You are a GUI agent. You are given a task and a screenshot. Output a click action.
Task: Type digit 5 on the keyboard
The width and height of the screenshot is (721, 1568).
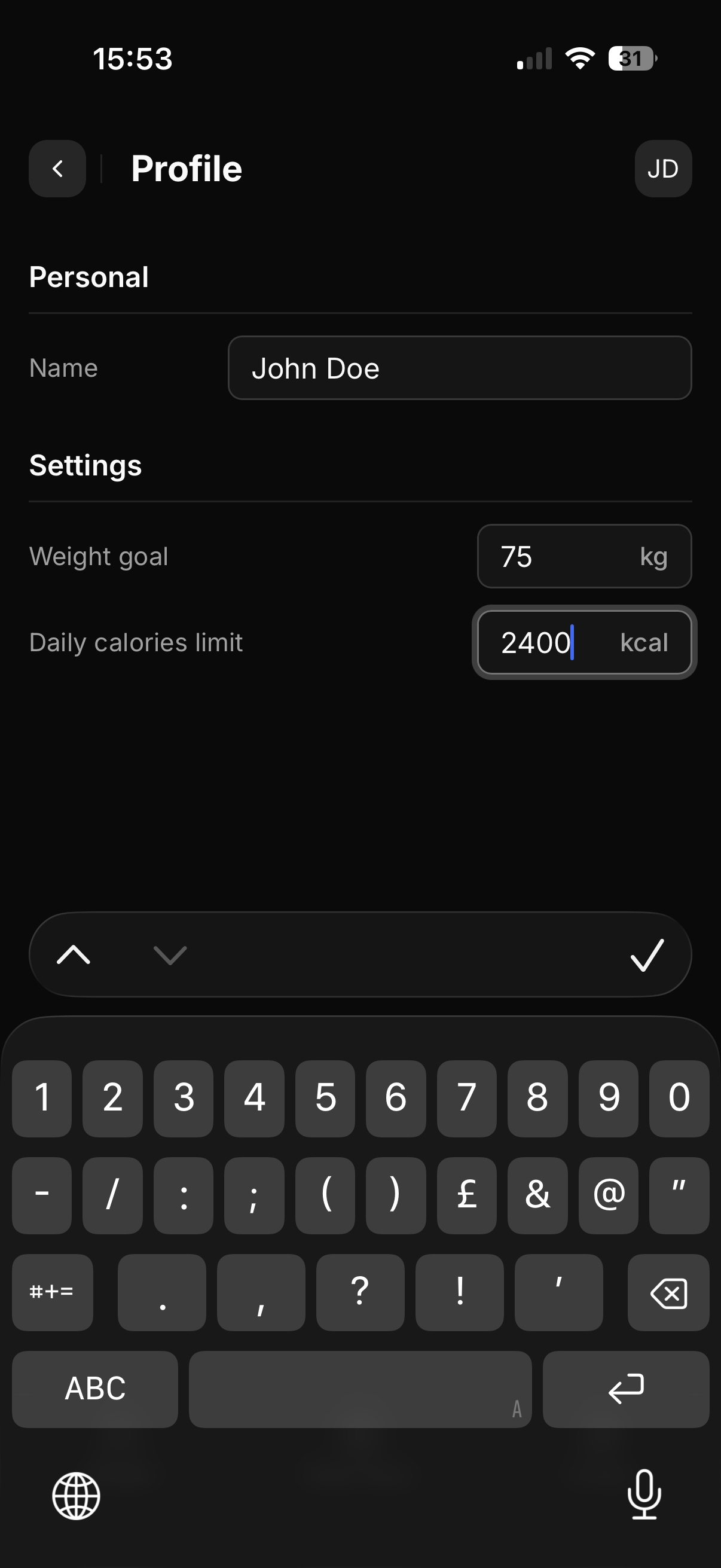325,1098
